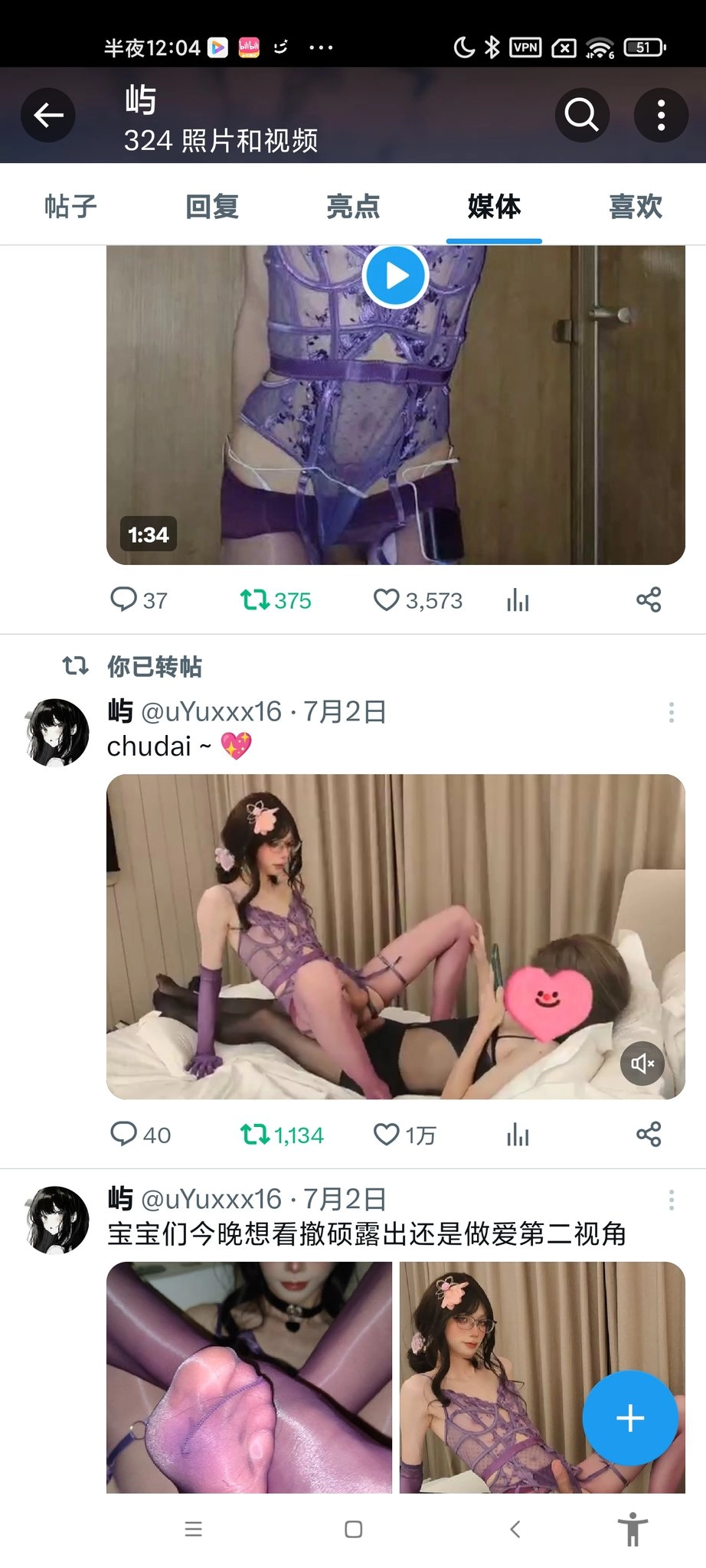Like the chudai post with 1万 likes
Image resolution: width=706 pixels, height=1568 pixels.
click(x=387, y=1134)
